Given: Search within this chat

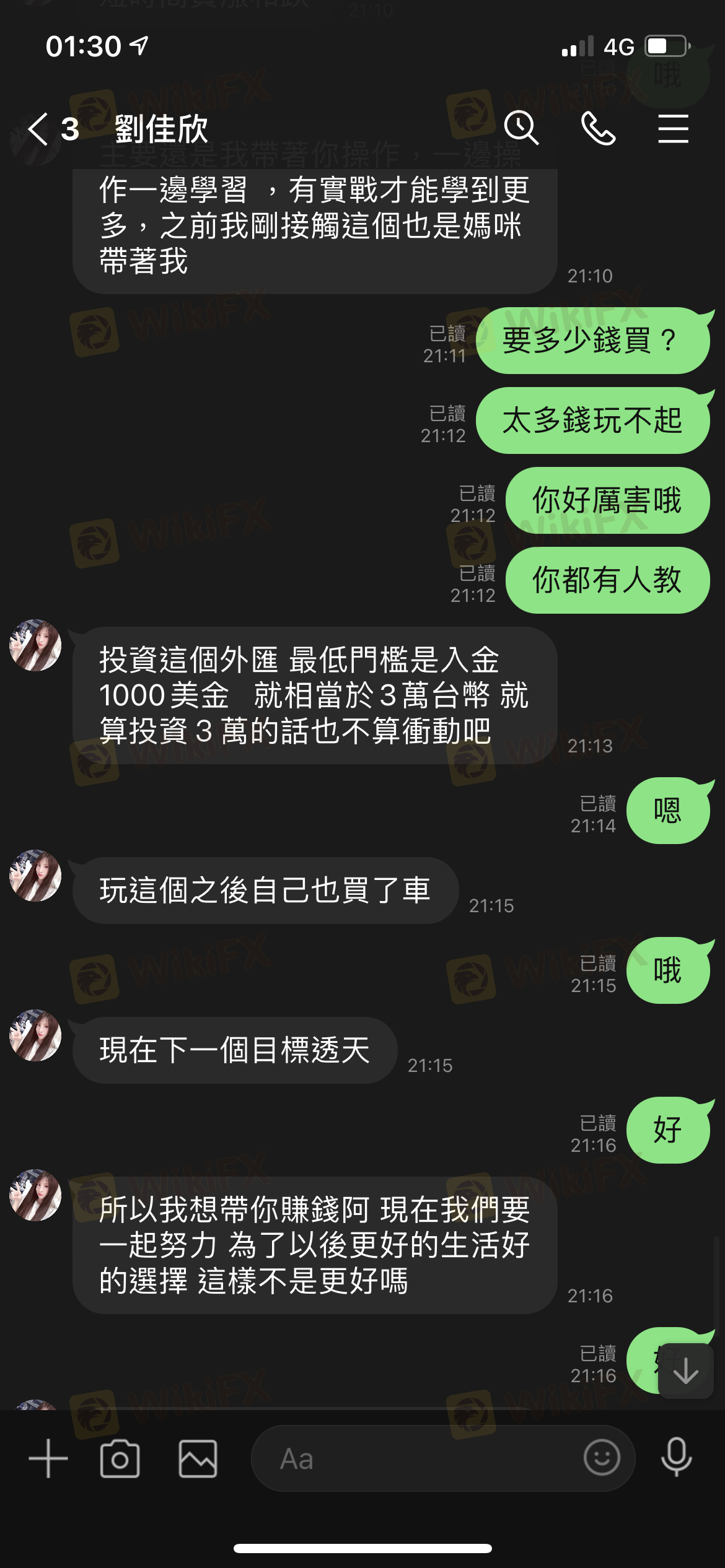Looking at the screenshot, I should (x=521, y=129).
